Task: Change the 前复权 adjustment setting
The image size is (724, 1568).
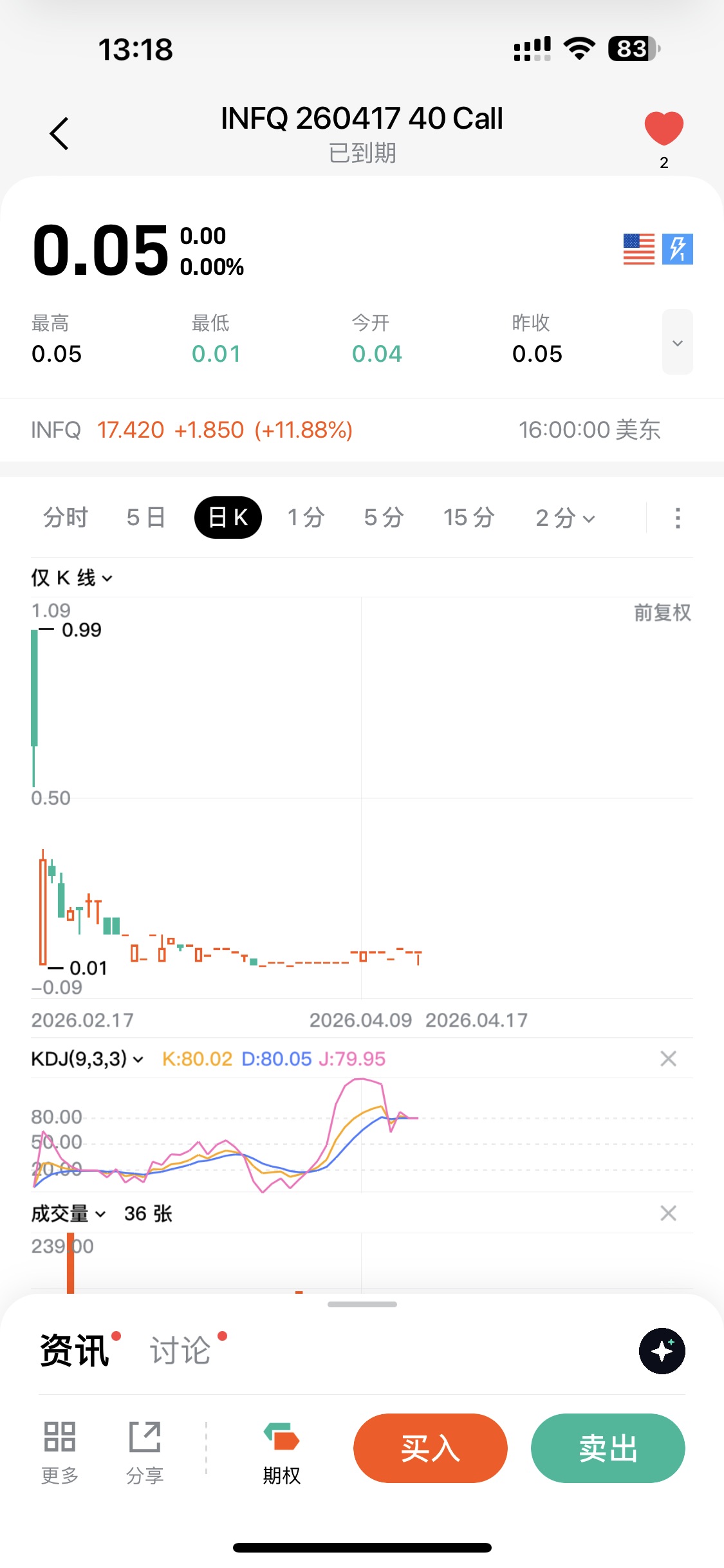Action: (x=662, y=613)
